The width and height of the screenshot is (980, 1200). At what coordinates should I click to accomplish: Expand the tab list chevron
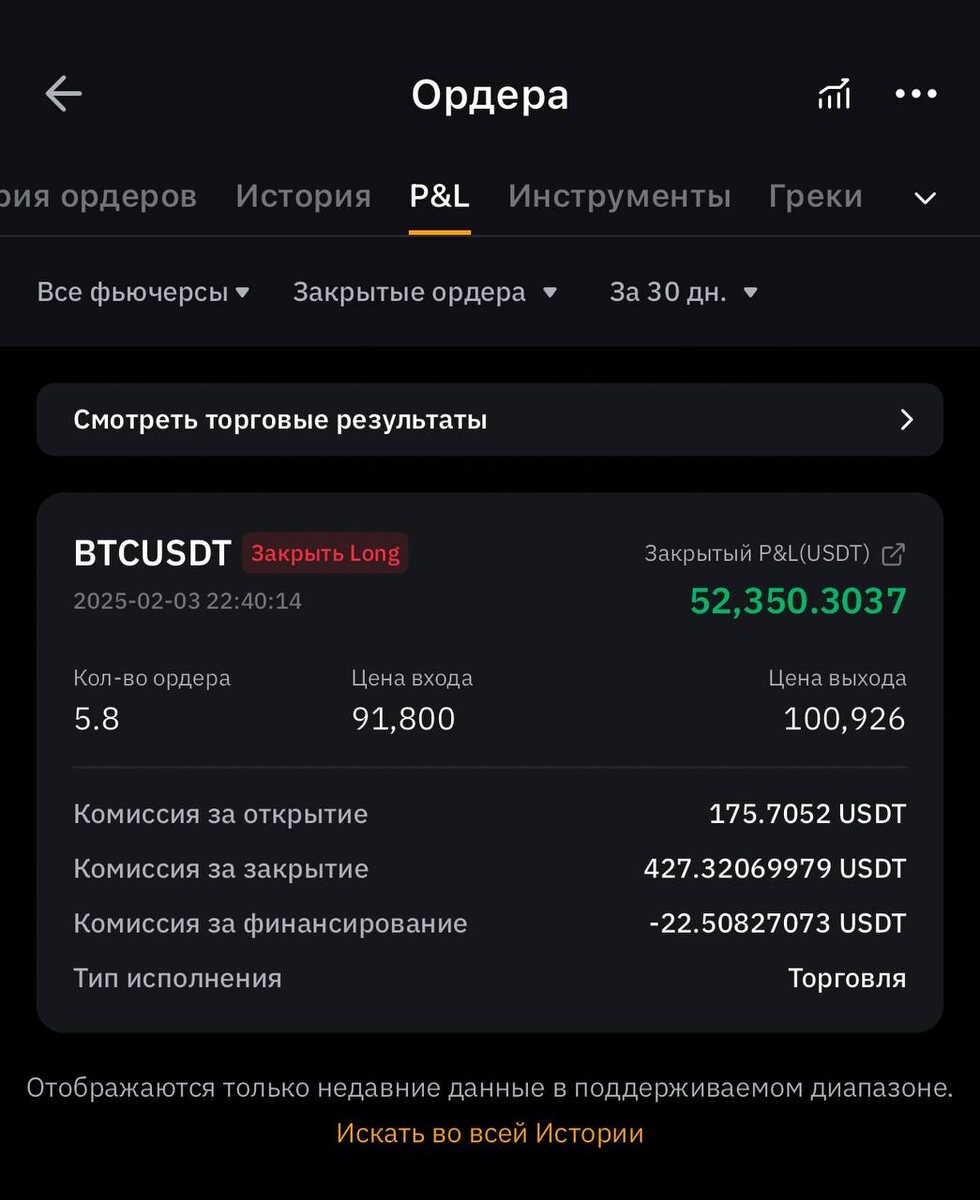pos(925,198)
